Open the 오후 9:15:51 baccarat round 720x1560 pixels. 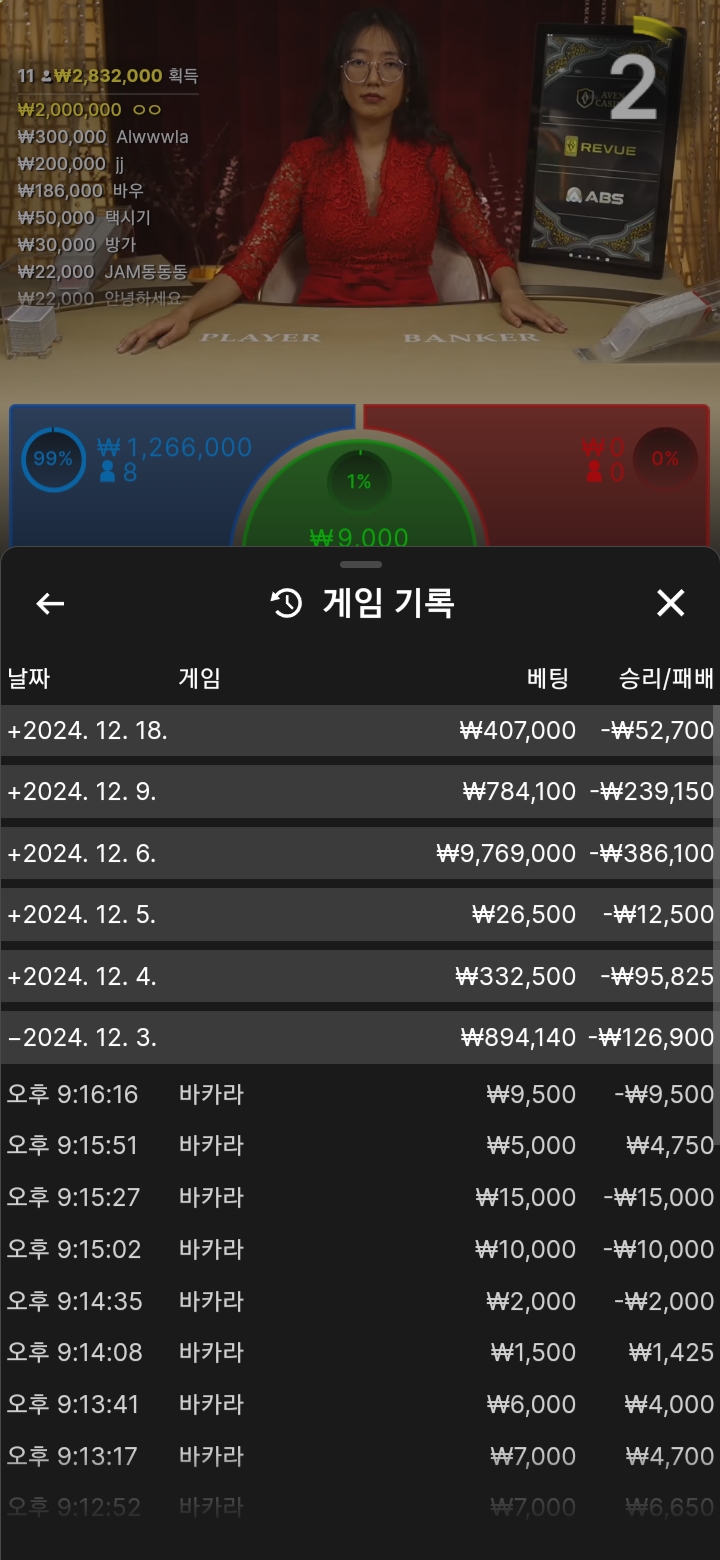tap(358, 1145)
